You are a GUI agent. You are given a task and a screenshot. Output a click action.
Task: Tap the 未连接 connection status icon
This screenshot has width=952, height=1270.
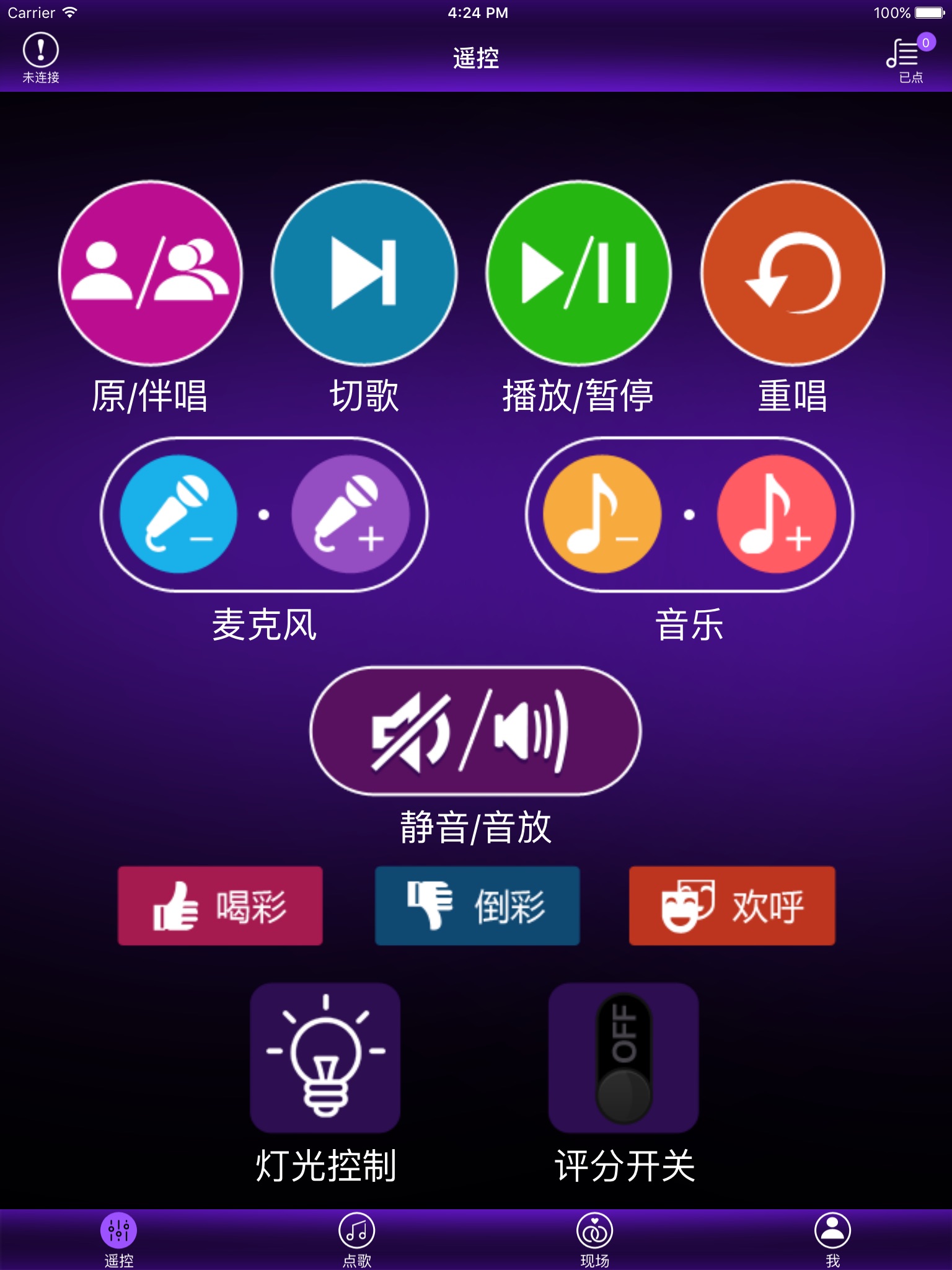click(x=41, y=58)
